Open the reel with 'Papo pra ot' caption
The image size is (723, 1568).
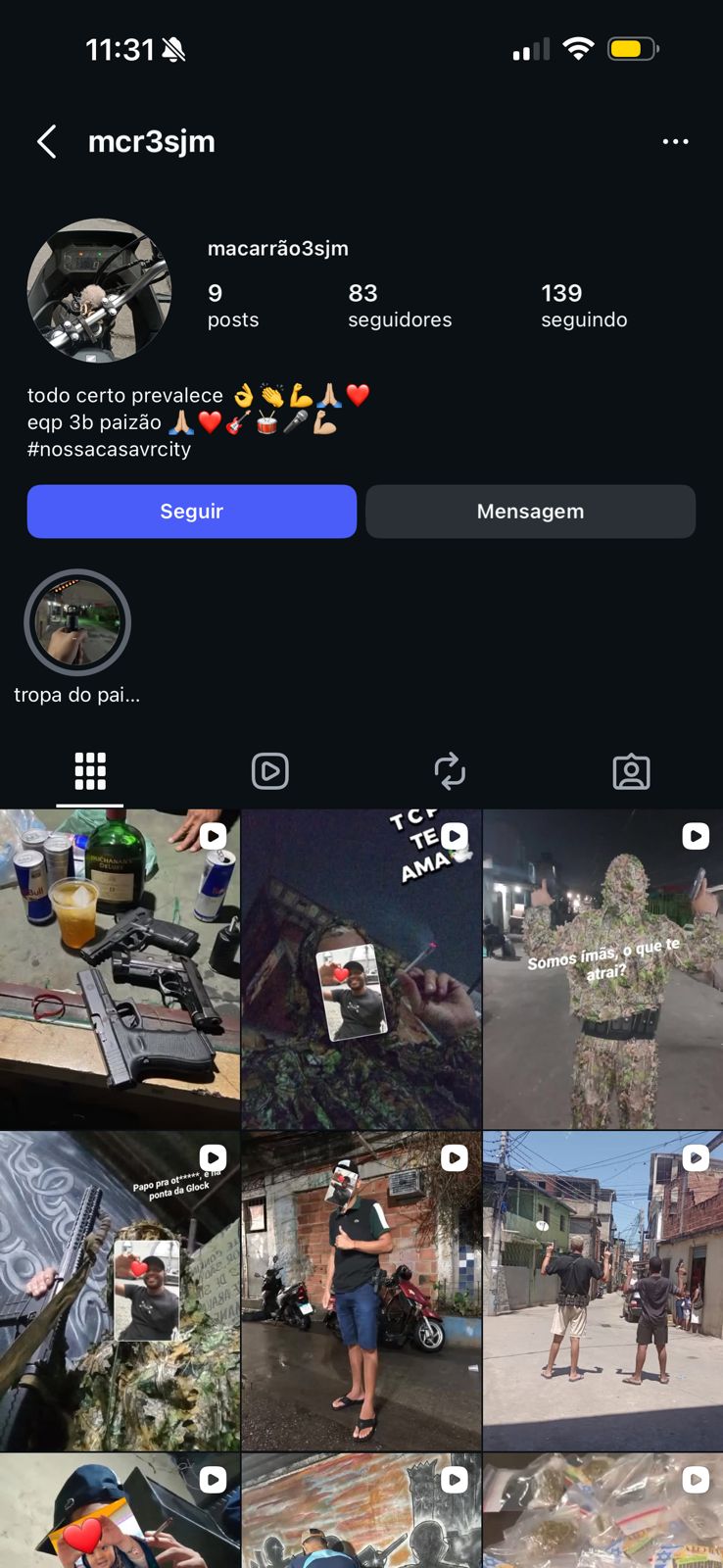click(x=120, y=1292)
